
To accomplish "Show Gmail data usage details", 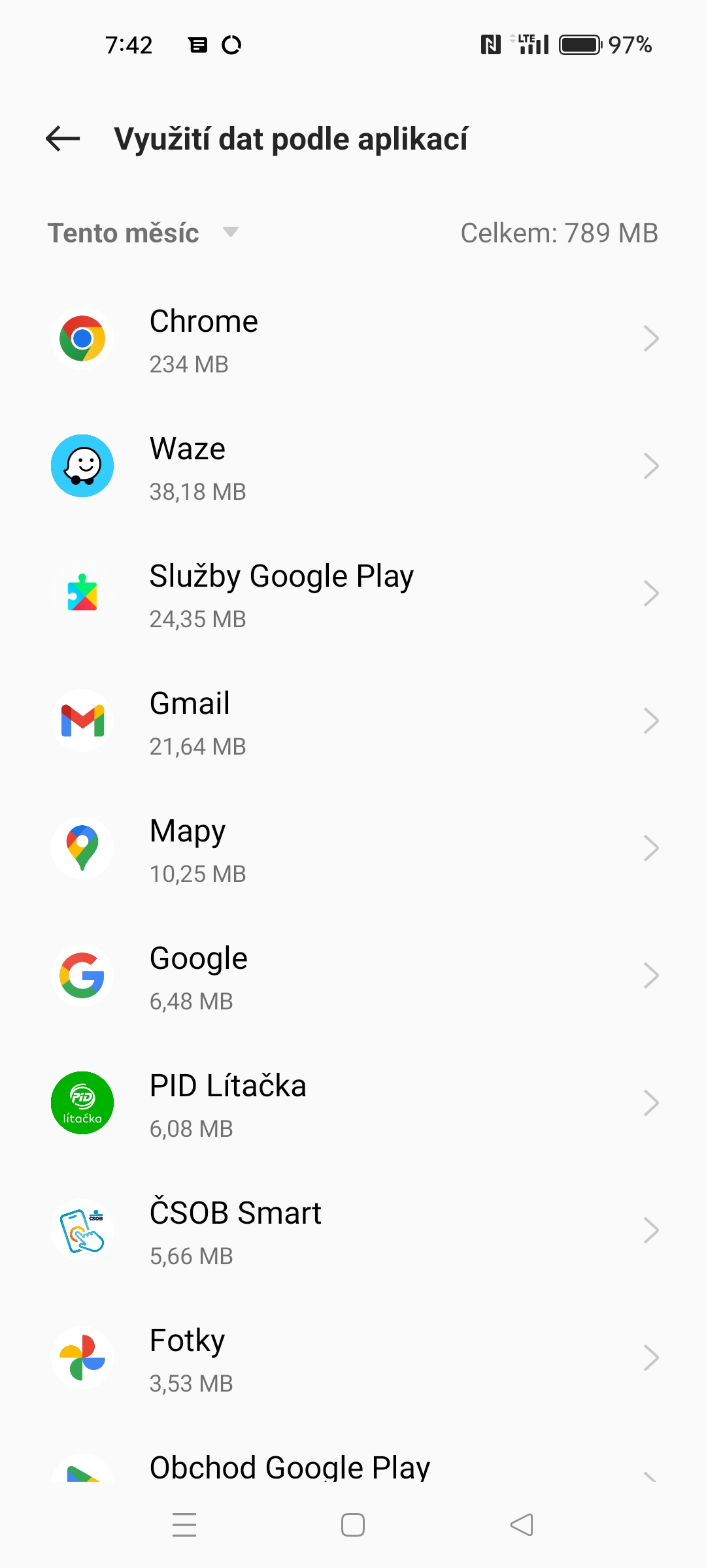I will 353,721.
